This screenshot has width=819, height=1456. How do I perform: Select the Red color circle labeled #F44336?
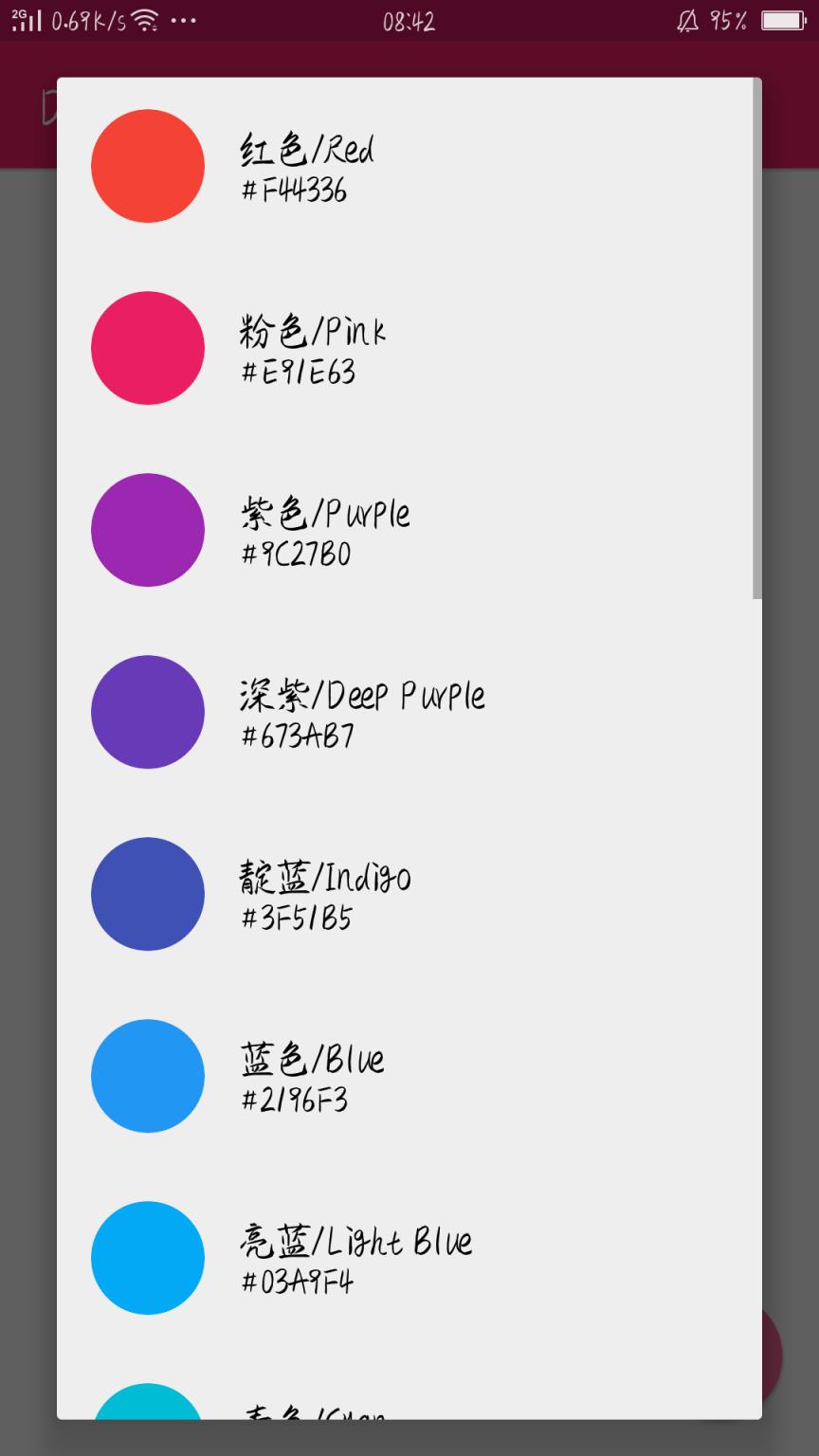pyautogui.click(x=147, y=166)
